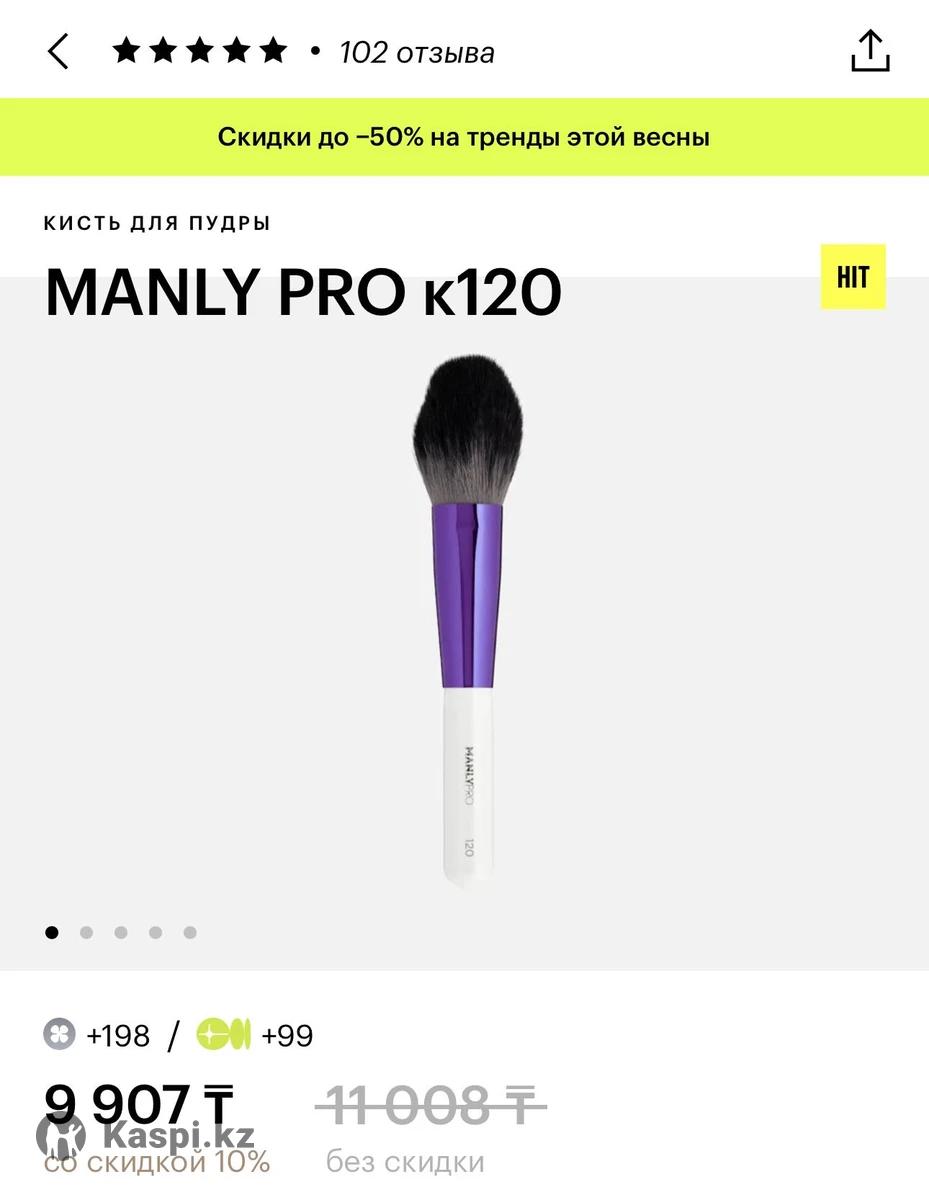Open the spring trends discount banner
Image resolution: width=929 pixels, height=1200 pixels.
464,137
